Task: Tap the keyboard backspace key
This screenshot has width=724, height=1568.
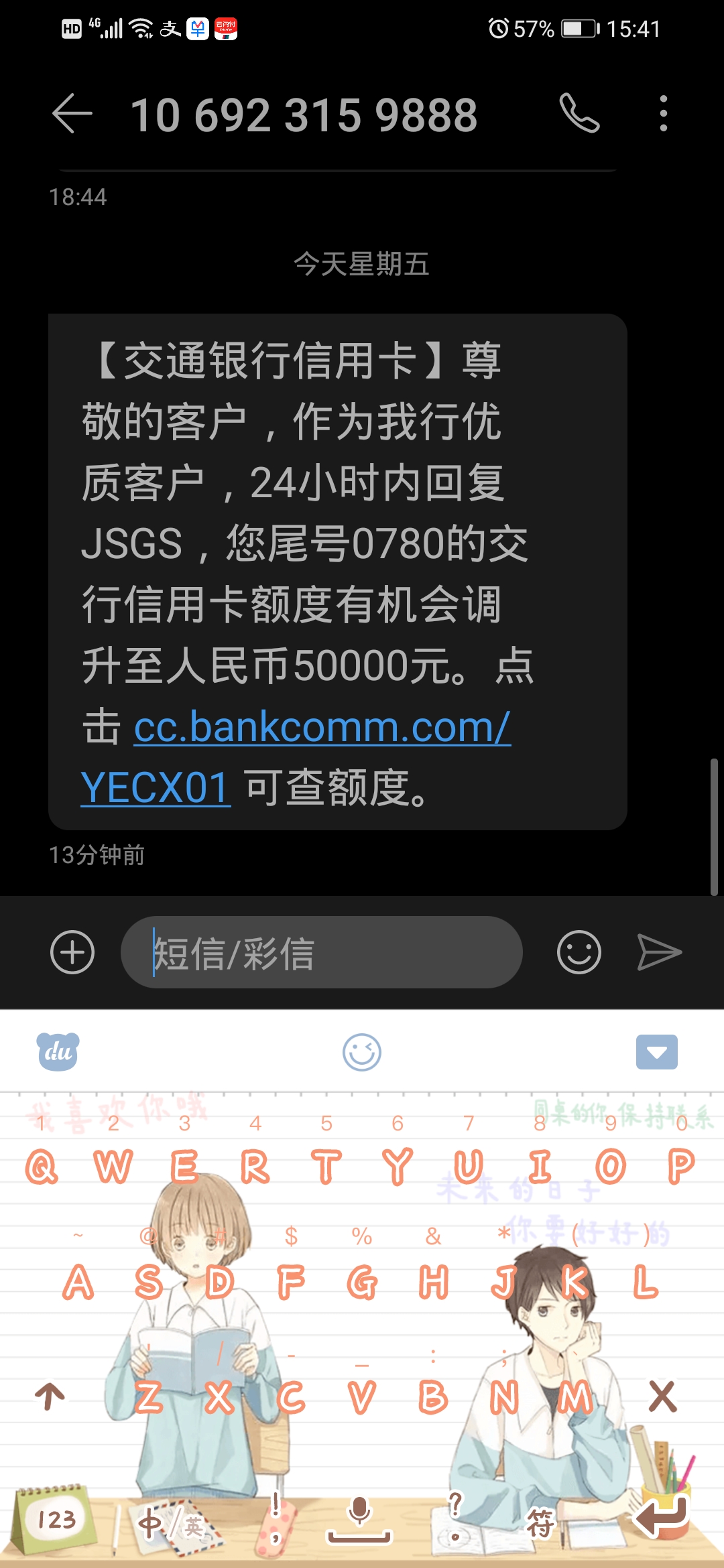Action: [x=662, y=1396]
